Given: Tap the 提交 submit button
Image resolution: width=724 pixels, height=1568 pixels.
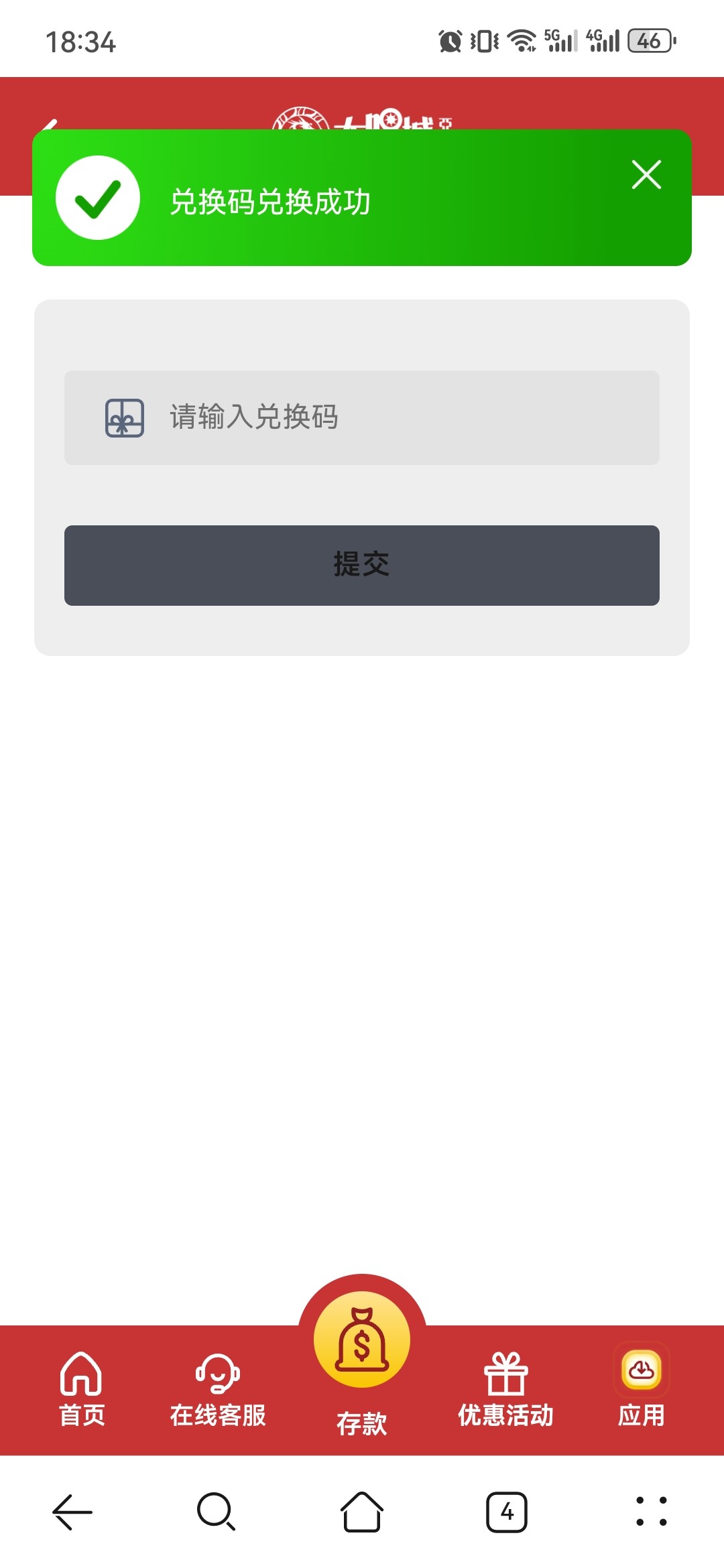Looking at the screenshot, I should (362, 565).
